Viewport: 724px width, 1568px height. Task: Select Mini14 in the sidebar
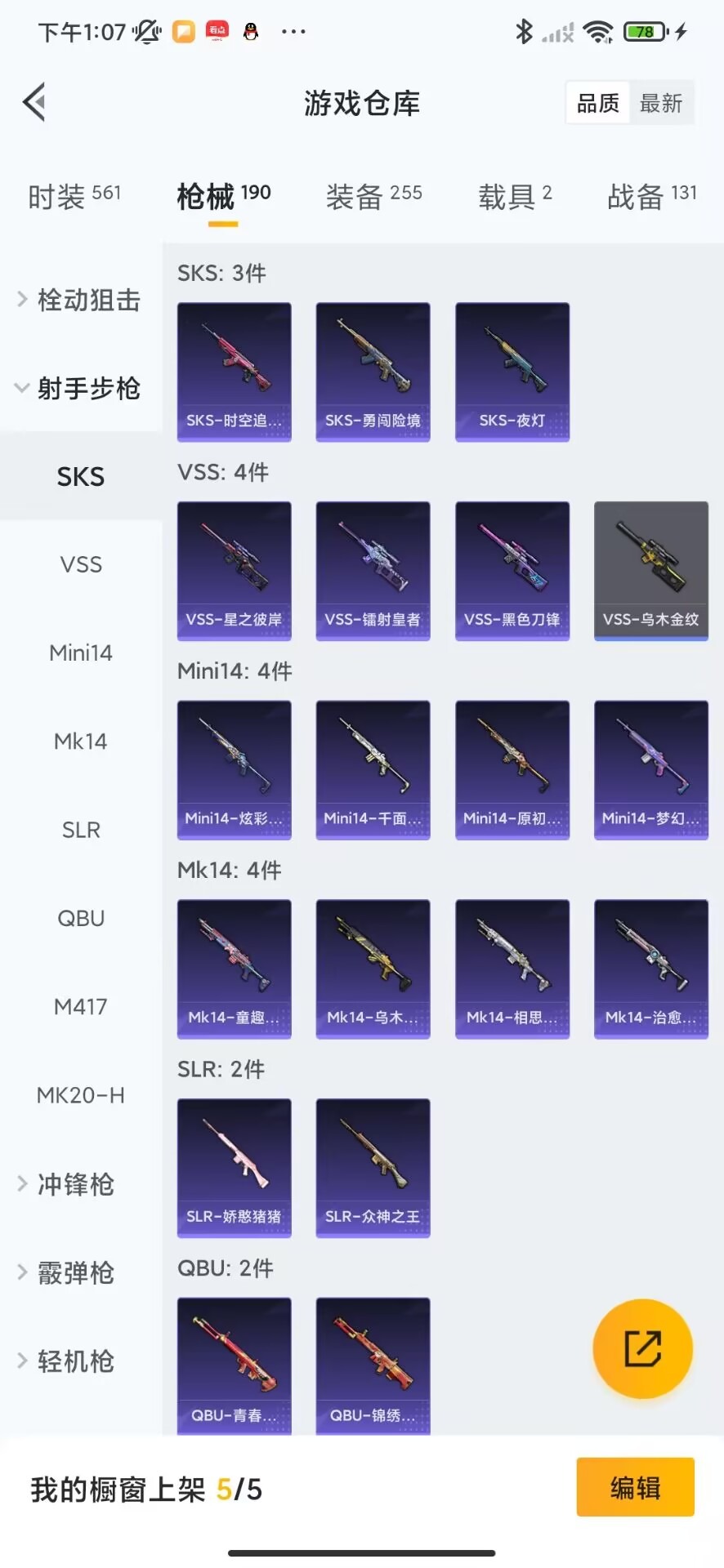click(x=81, y=653)
